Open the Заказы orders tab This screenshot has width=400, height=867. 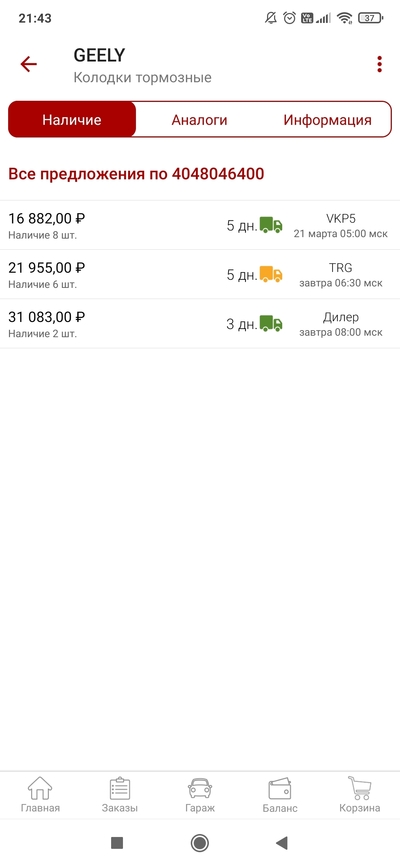pyautogui.click(x=120, y=795)
